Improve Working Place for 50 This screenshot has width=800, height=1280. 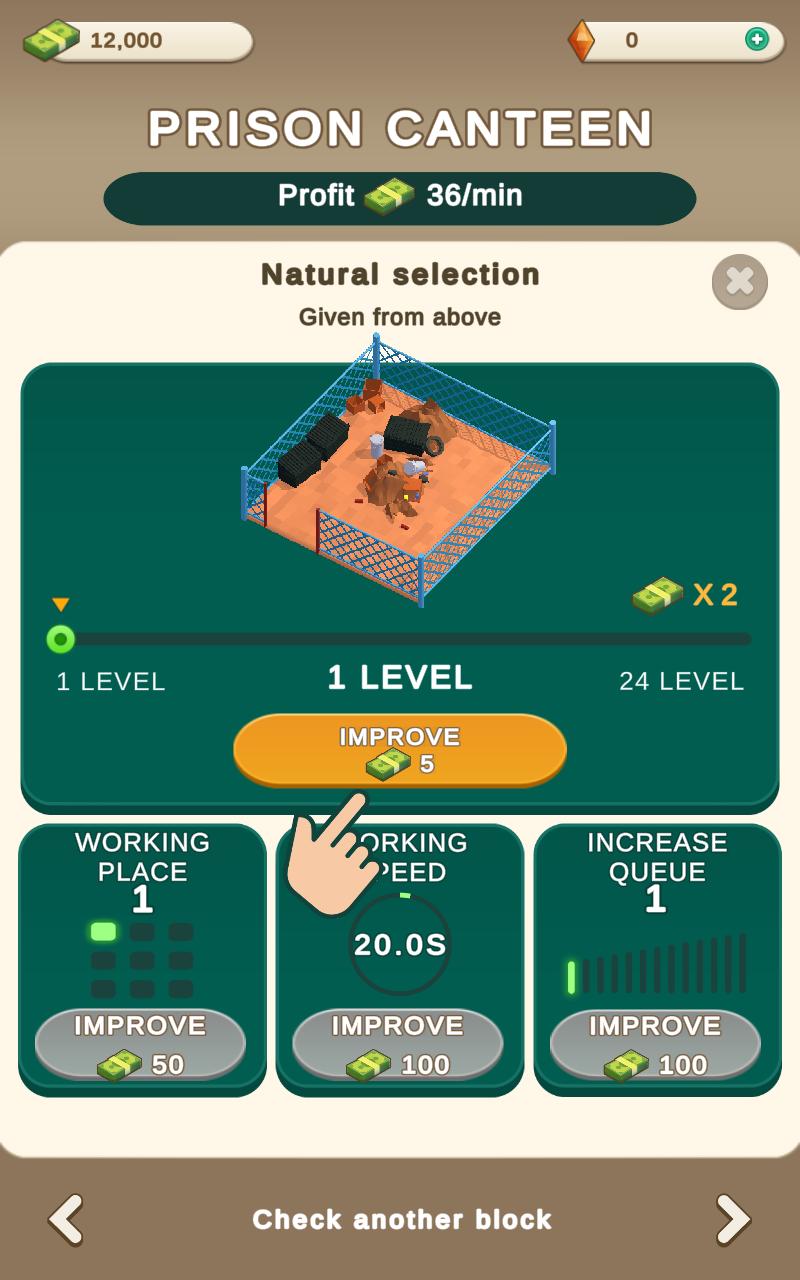(x=141, y=1045)
